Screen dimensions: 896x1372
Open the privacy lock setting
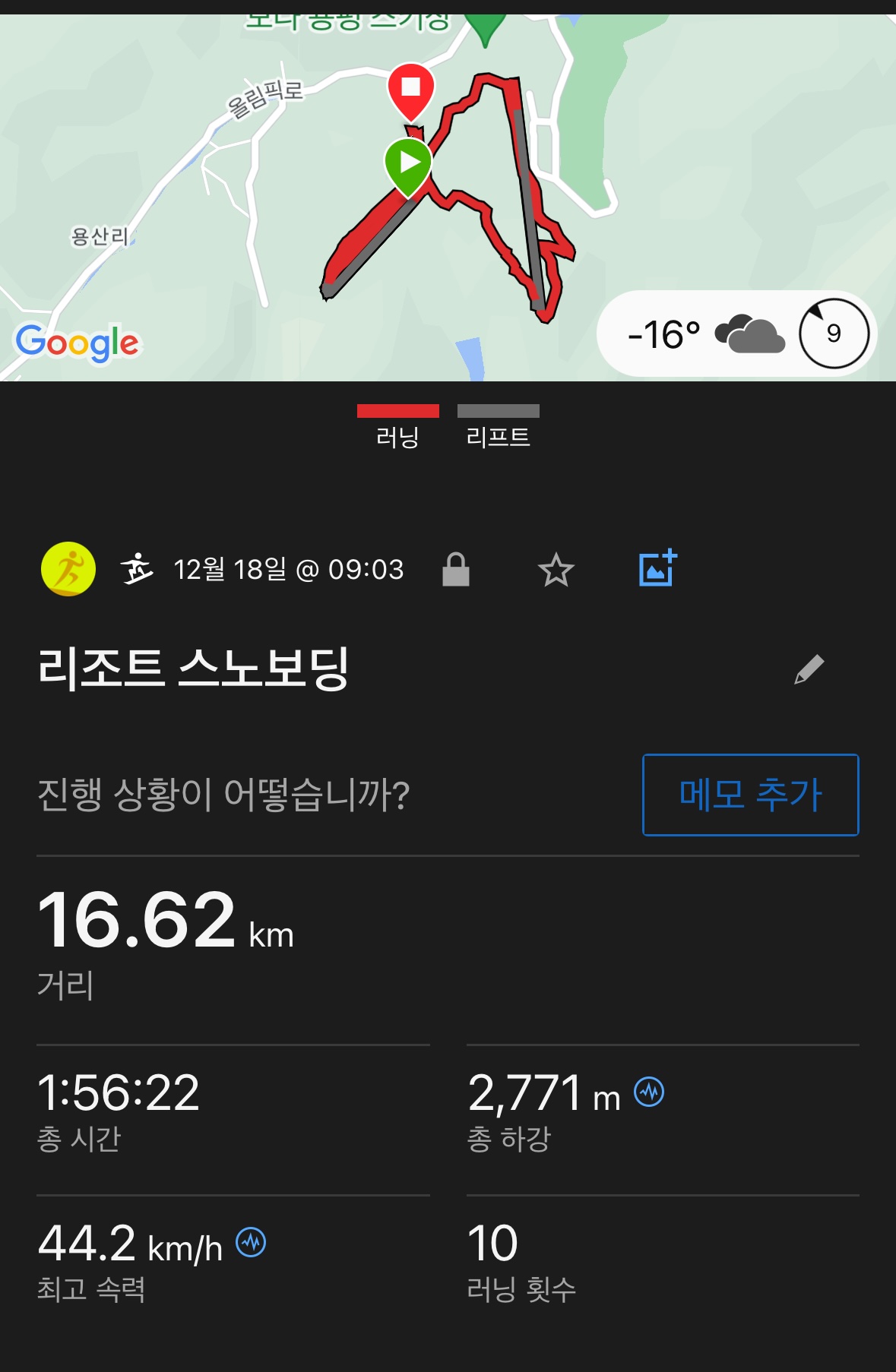[456, 570]
